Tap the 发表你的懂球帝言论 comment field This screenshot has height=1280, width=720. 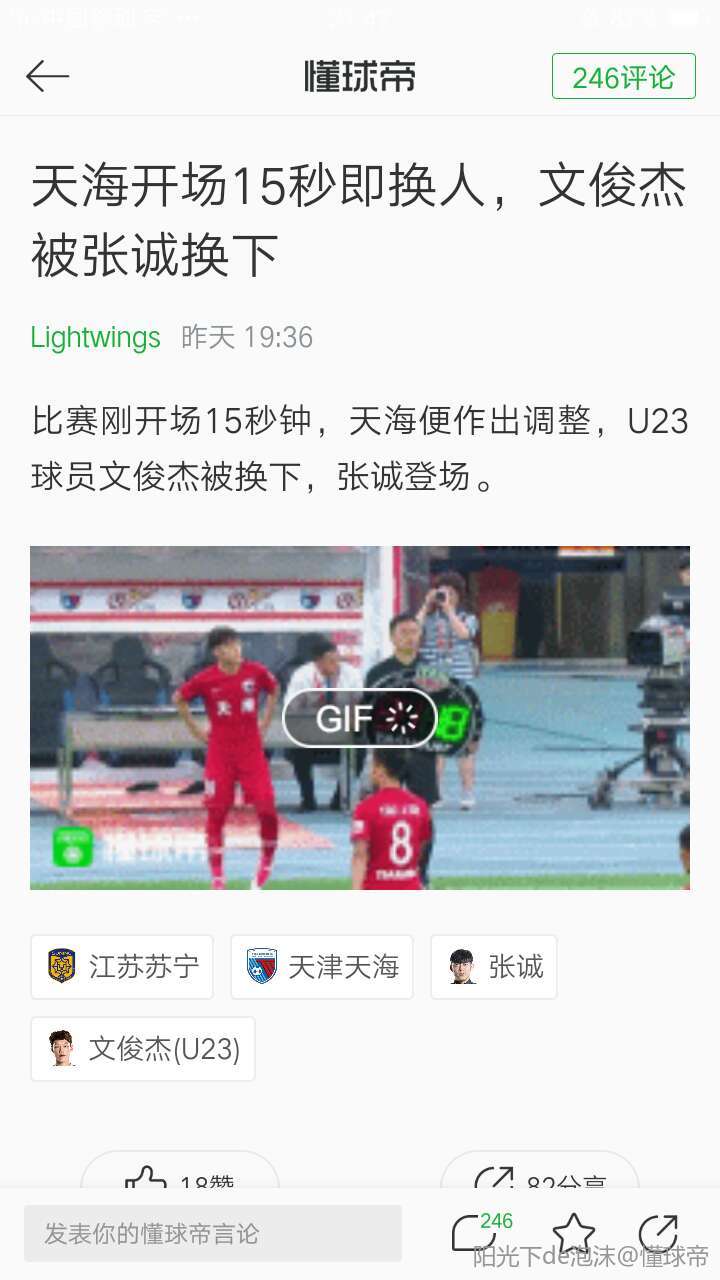coord(213,1234)
